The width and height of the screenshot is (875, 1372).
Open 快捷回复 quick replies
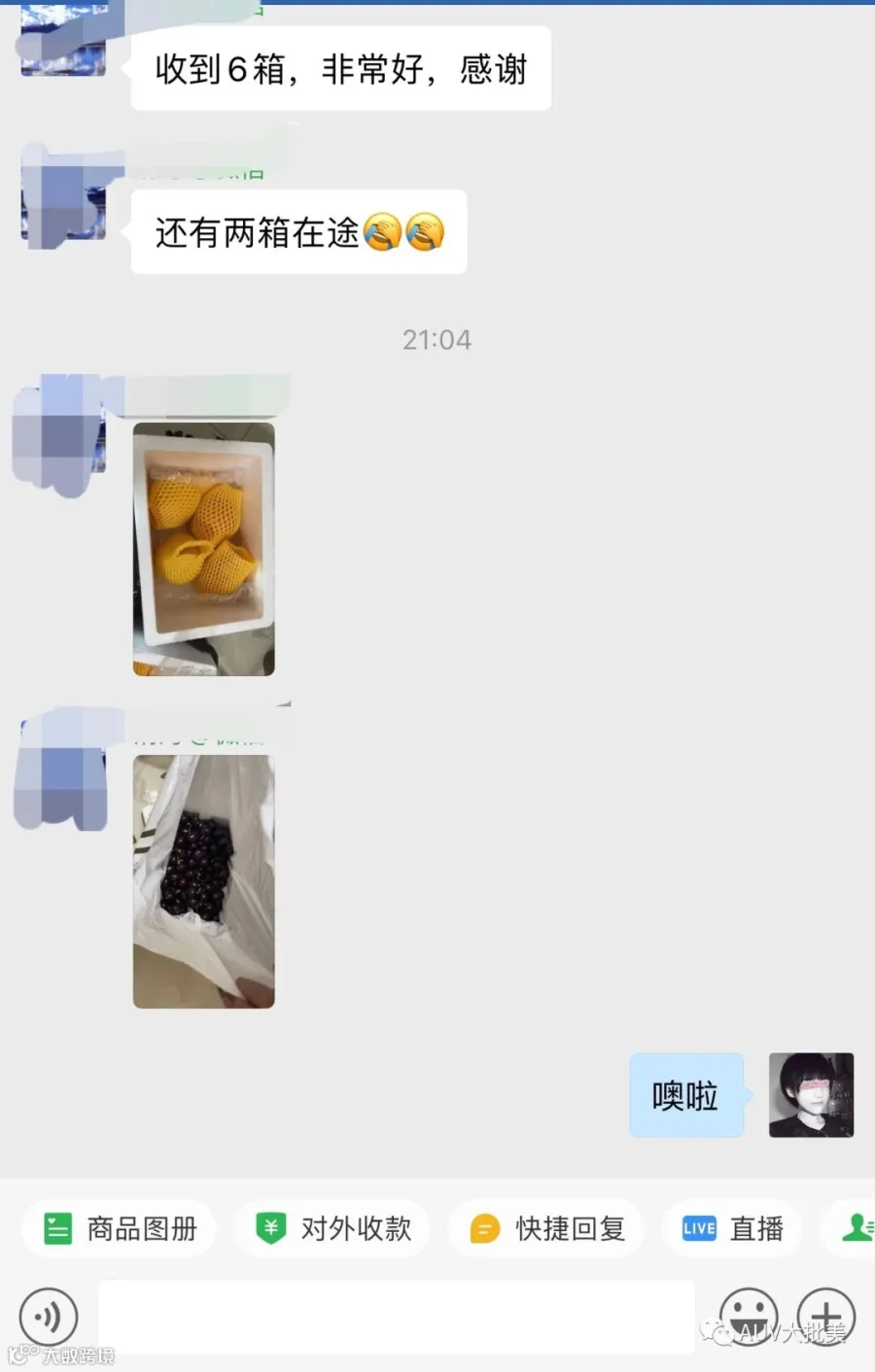point(547,1228)
